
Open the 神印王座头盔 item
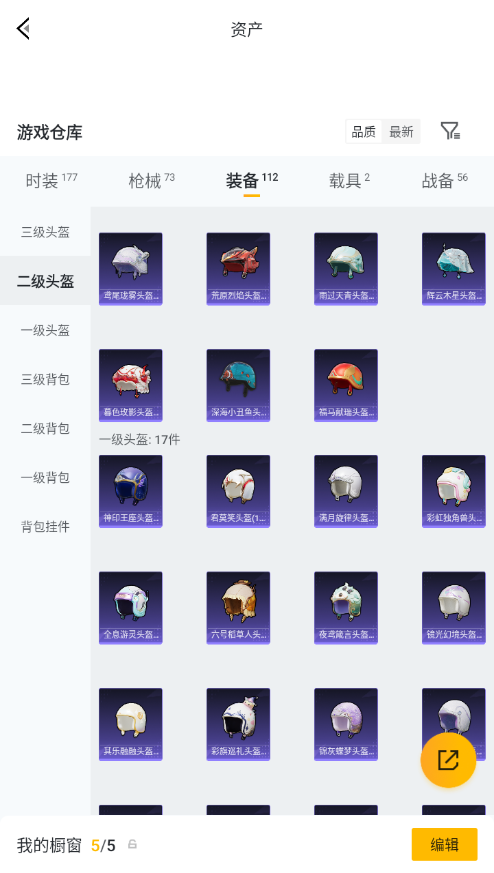[130, 491]
